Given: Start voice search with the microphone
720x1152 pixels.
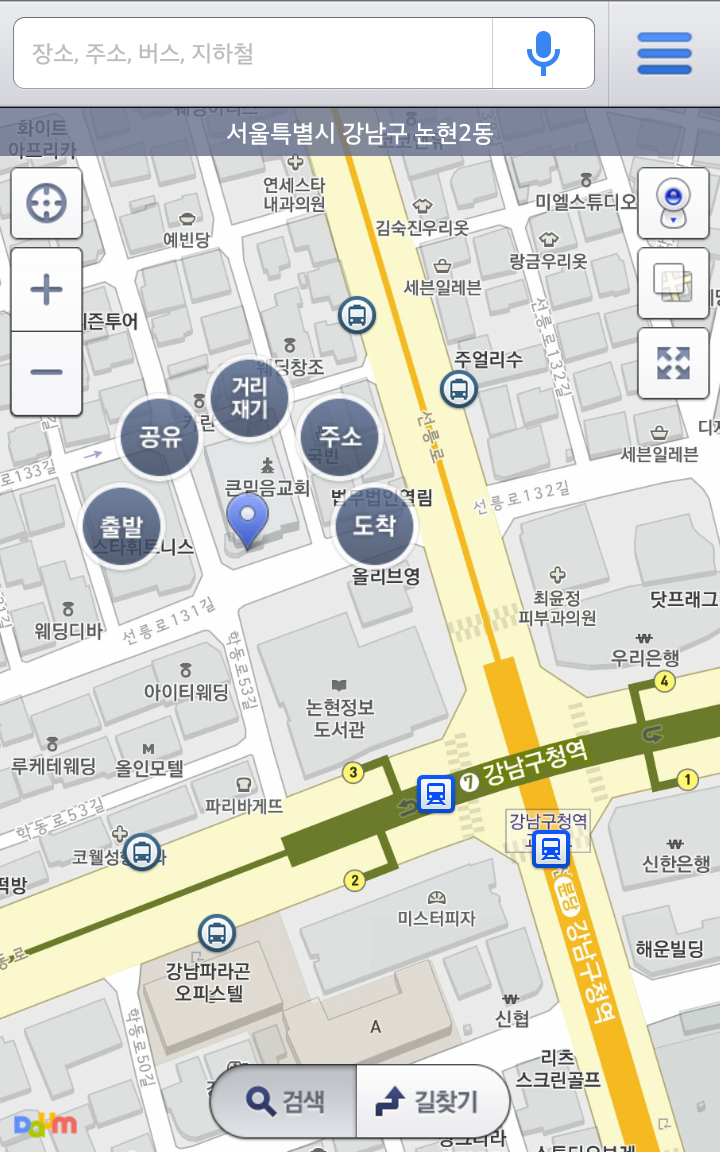Looking at the screenshot, I should point(543,53).
